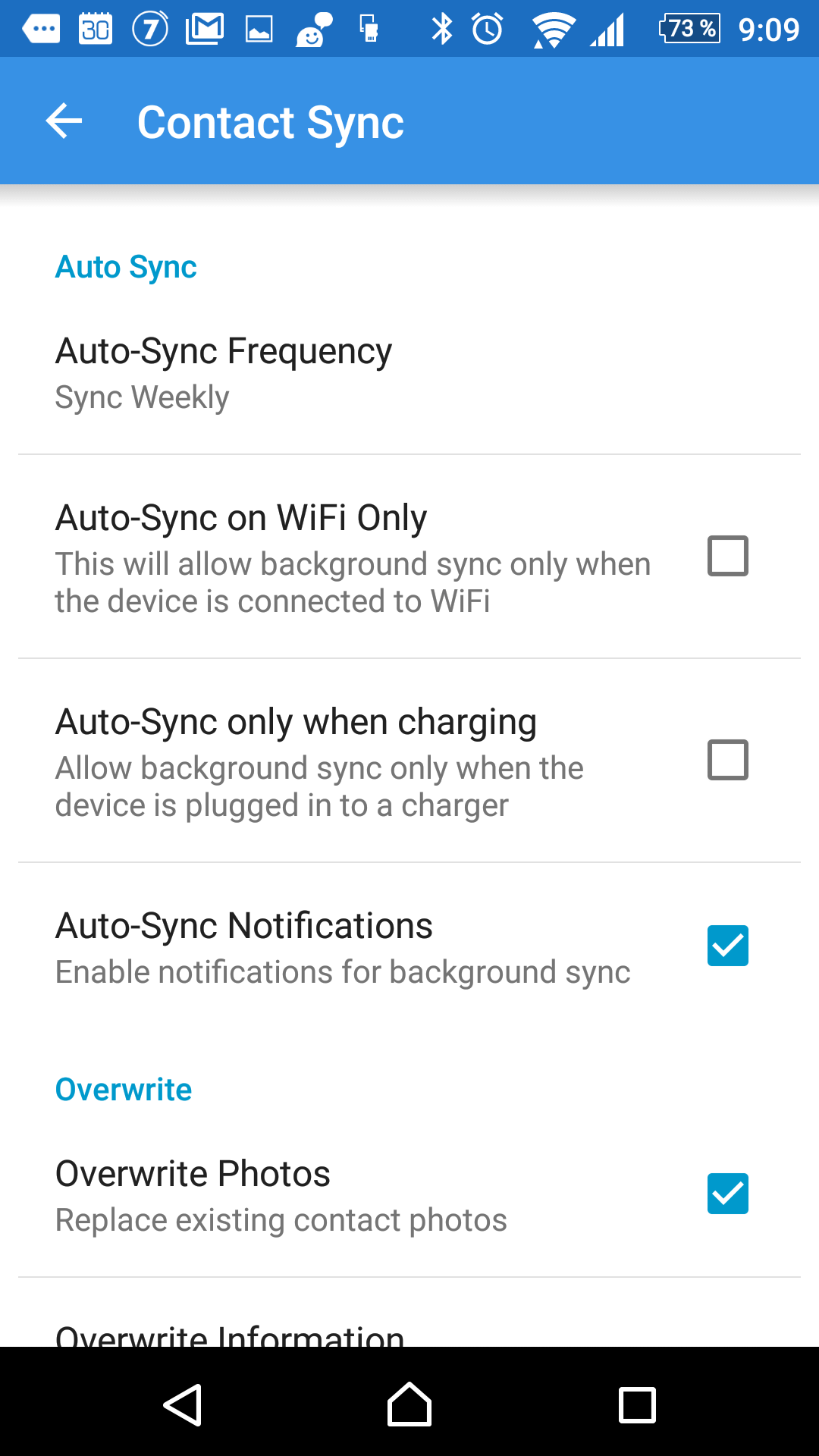Open the Overwrite Information row
819x1456 pixels.
409,1313
